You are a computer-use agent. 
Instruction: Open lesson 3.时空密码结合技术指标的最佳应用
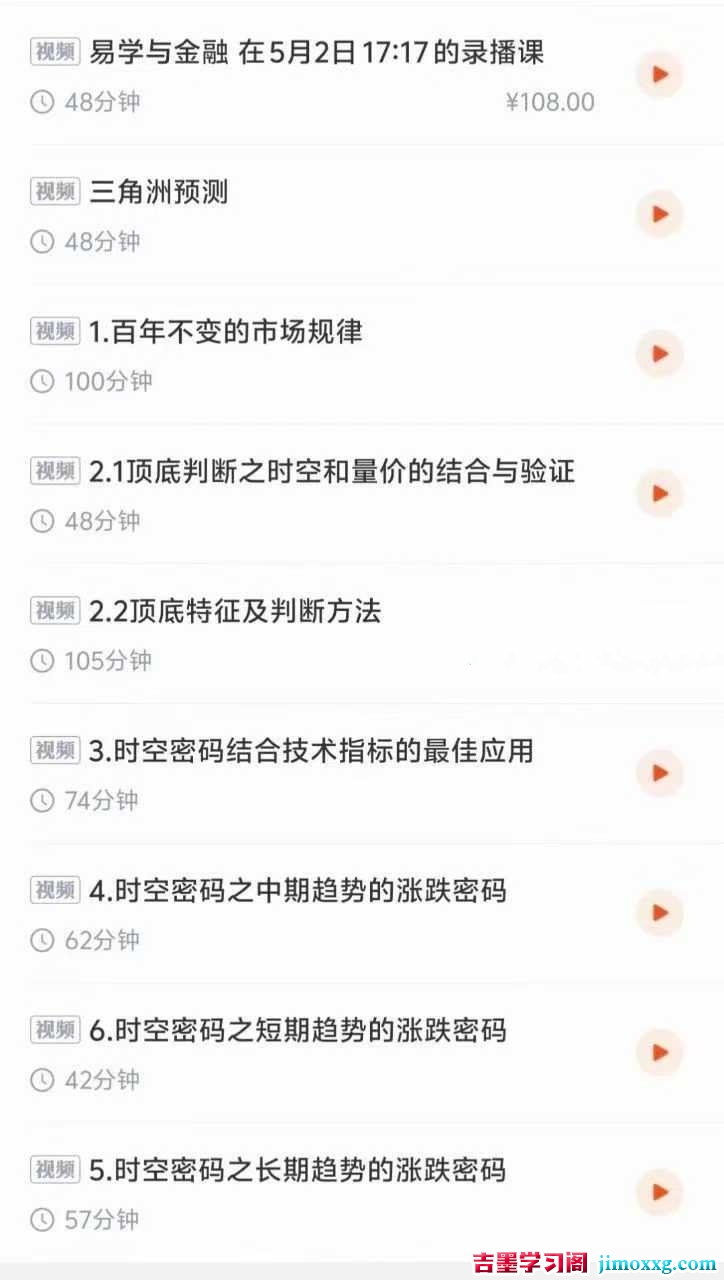[311, 750]
